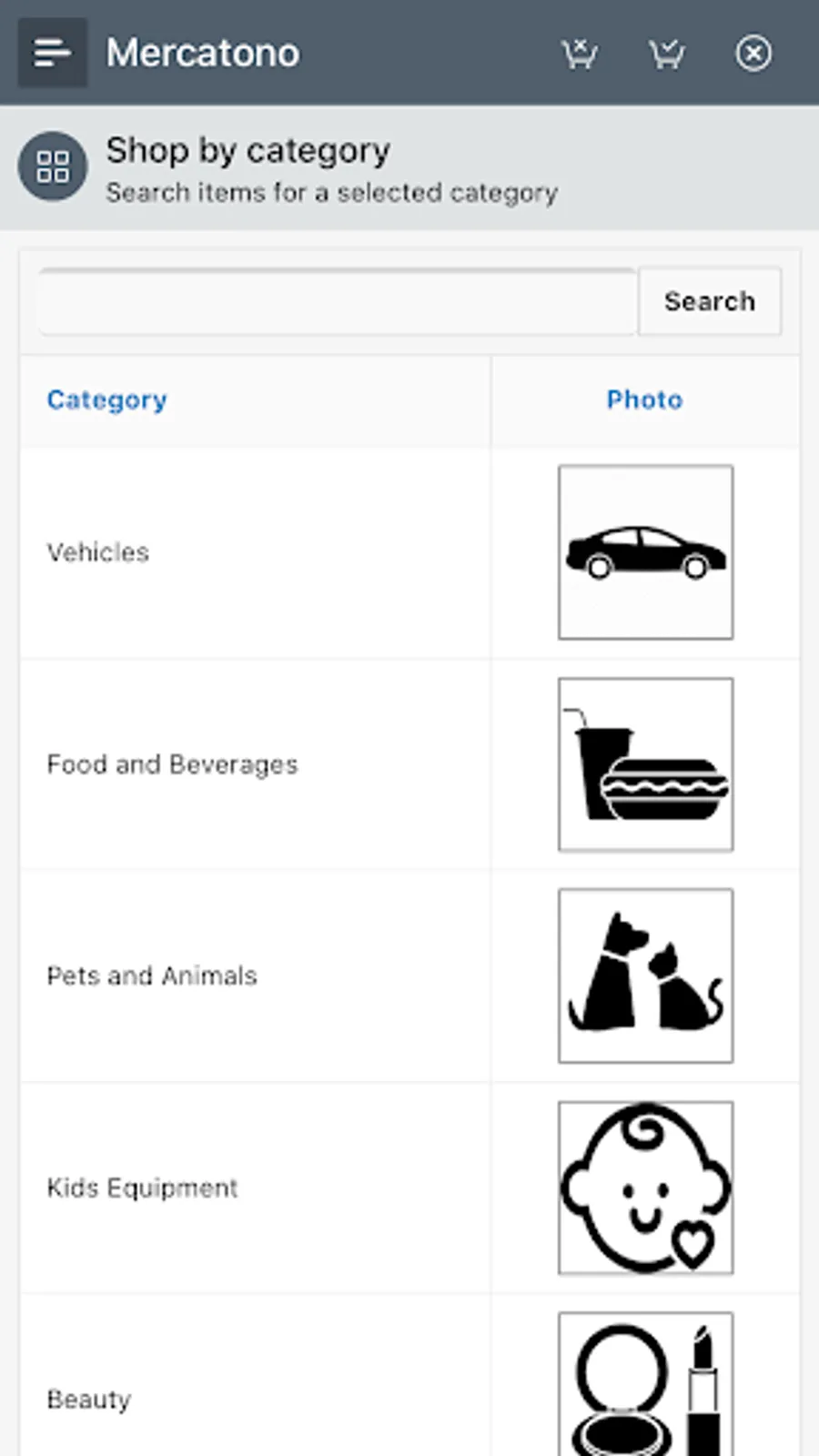The width and height of the screenshot is (819, 1456).
Task: Open the Kids Equipment category
Action: tap(142, 1188)
